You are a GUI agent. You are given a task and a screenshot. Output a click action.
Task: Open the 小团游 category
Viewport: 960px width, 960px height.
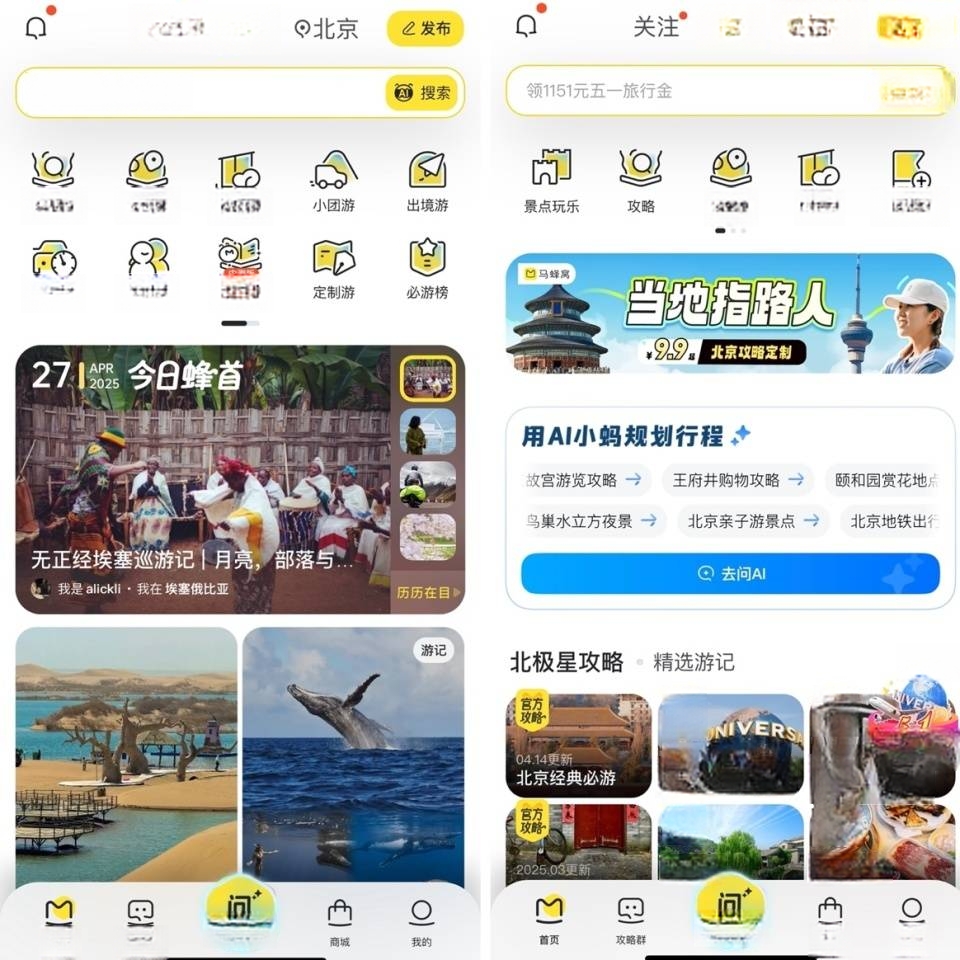[333, 182]
